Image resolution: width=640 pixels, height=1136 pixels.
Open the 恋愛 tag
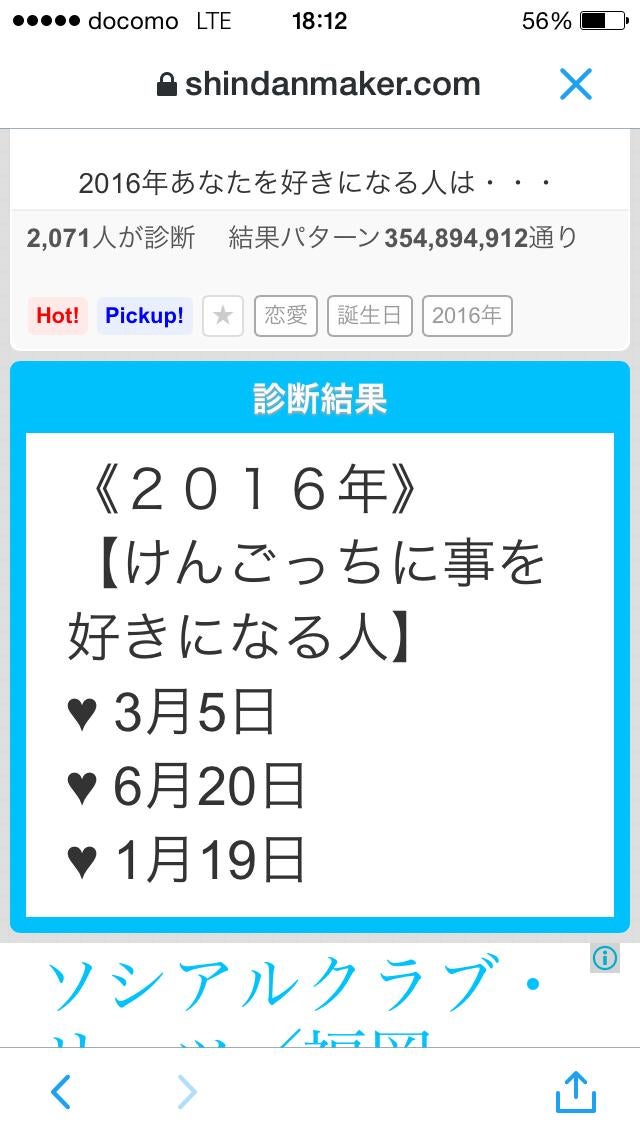point(286,316)
